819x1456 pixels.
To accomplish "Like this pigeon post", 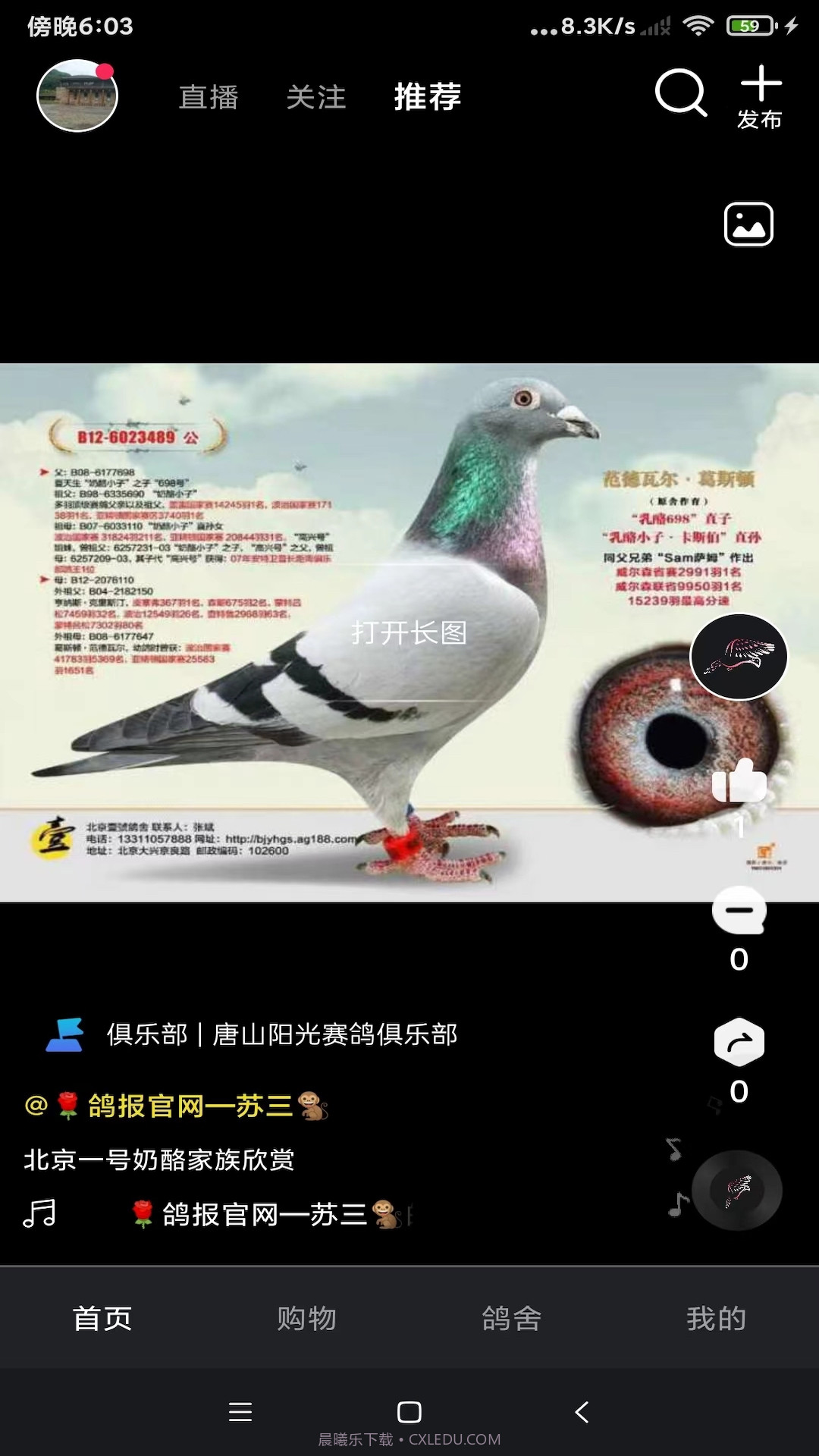I will [x=739, y=781].
